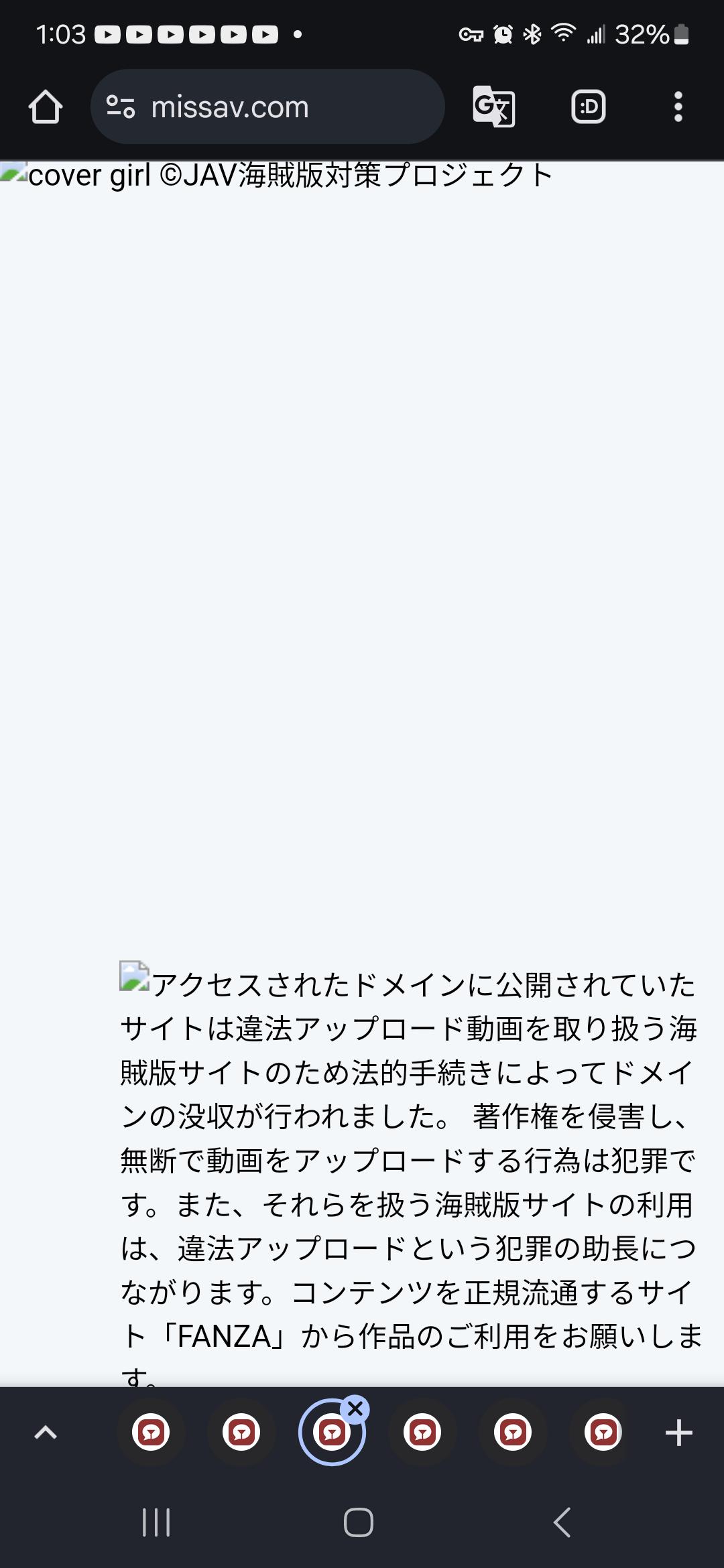Go to the browser home page

coord(46,107)
